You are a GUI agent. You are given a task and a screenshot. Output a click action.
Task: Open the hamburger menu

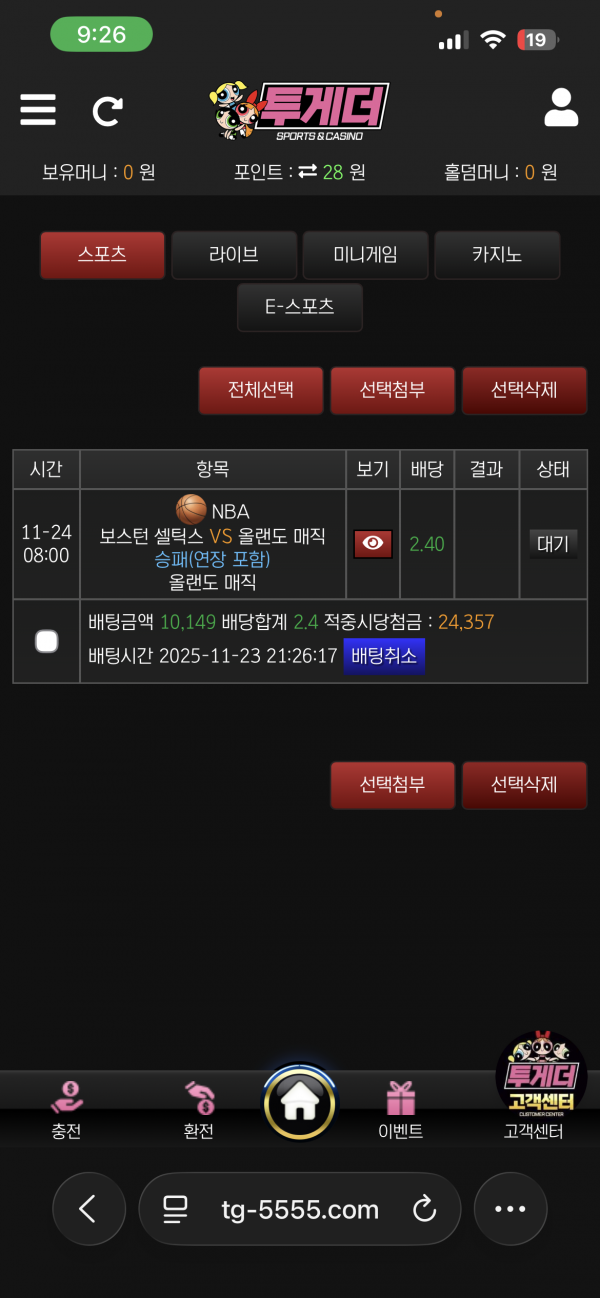pyautogui.click(x=38, y=109)
